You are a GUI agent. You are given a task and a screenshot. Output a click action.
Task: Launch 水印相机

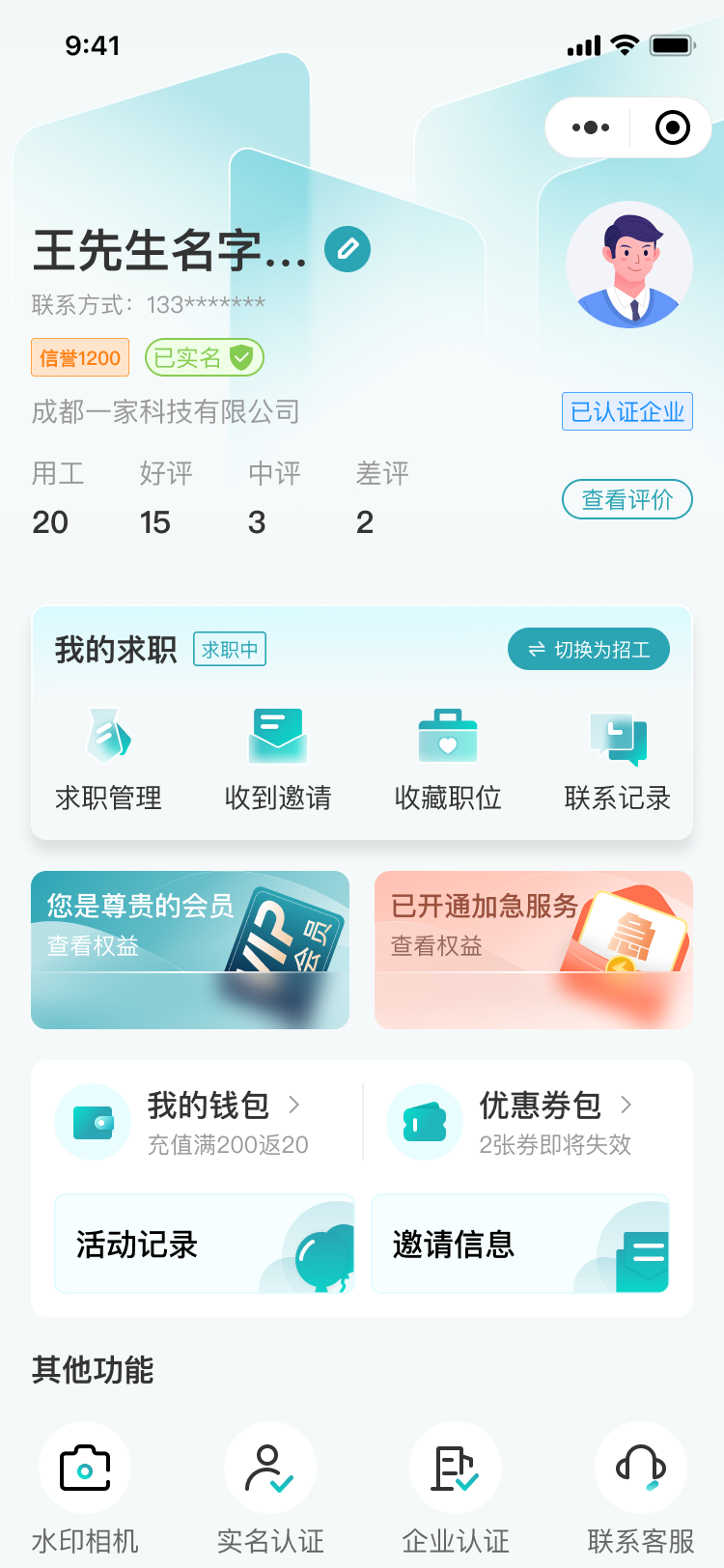(x=85, y=1488)
